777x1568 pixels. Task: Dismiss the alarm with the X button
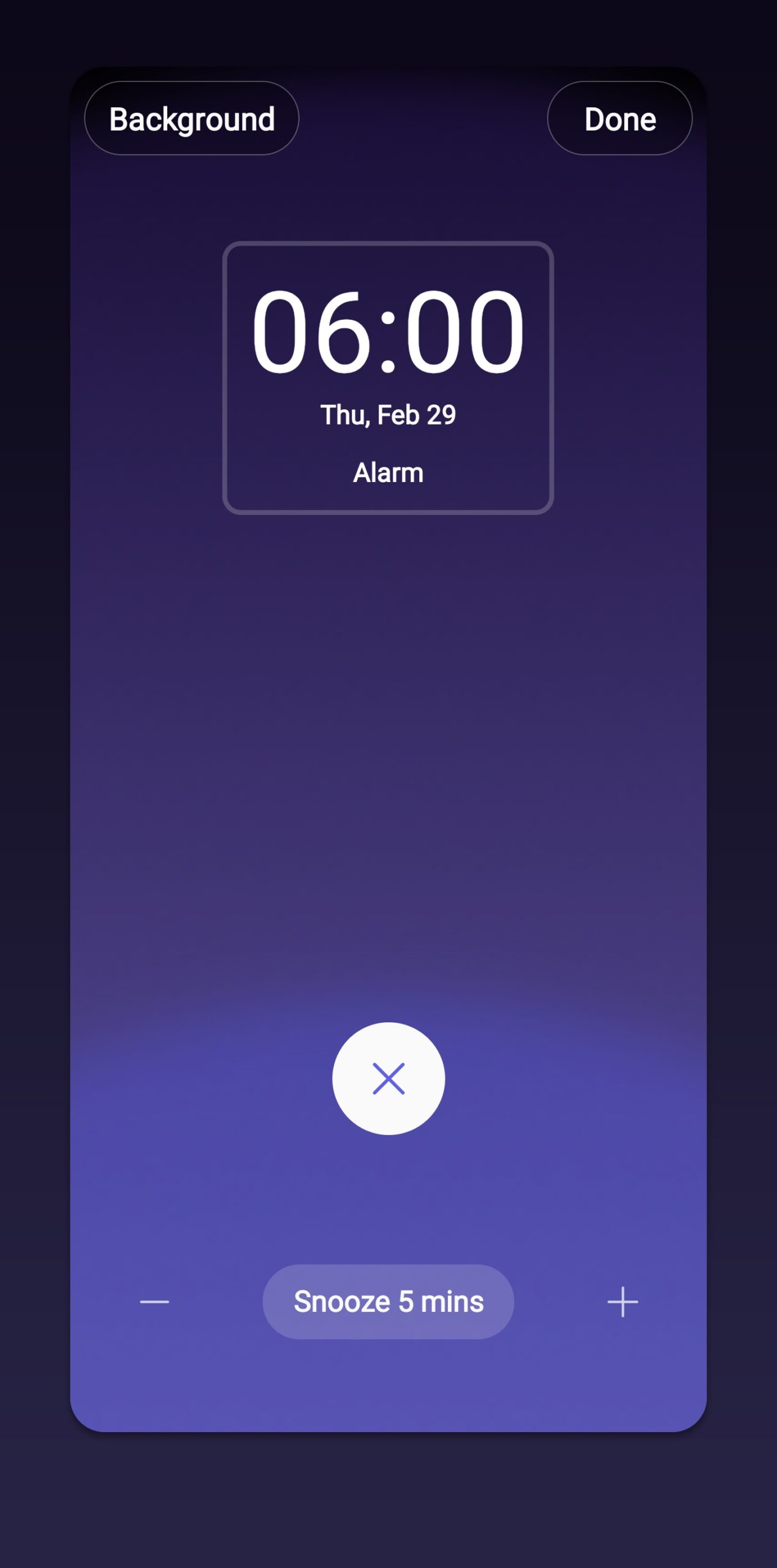[388, 1078]
